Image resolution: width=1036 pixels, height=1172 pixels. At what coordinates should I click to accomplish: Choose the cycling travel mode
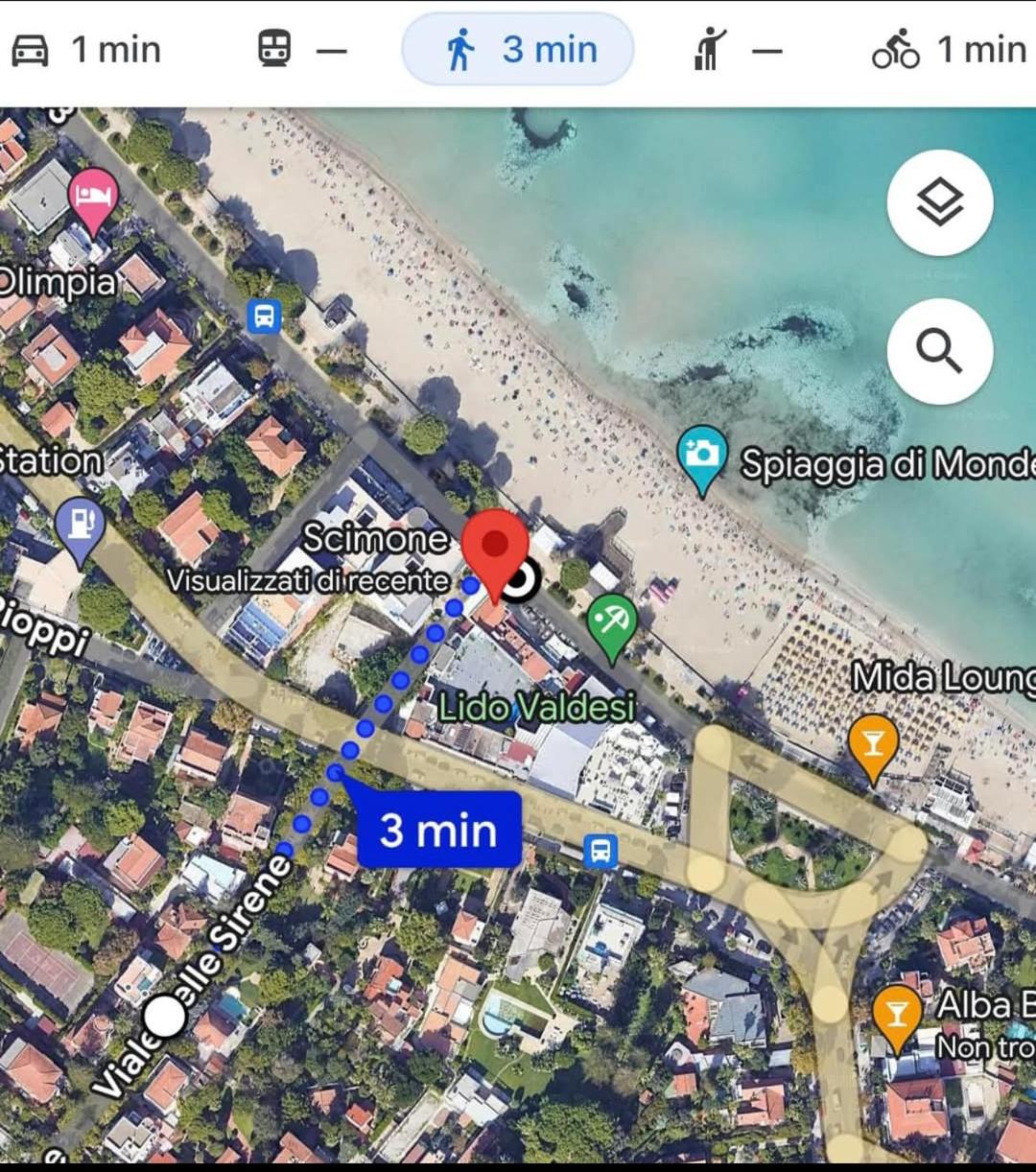[950, 50]
